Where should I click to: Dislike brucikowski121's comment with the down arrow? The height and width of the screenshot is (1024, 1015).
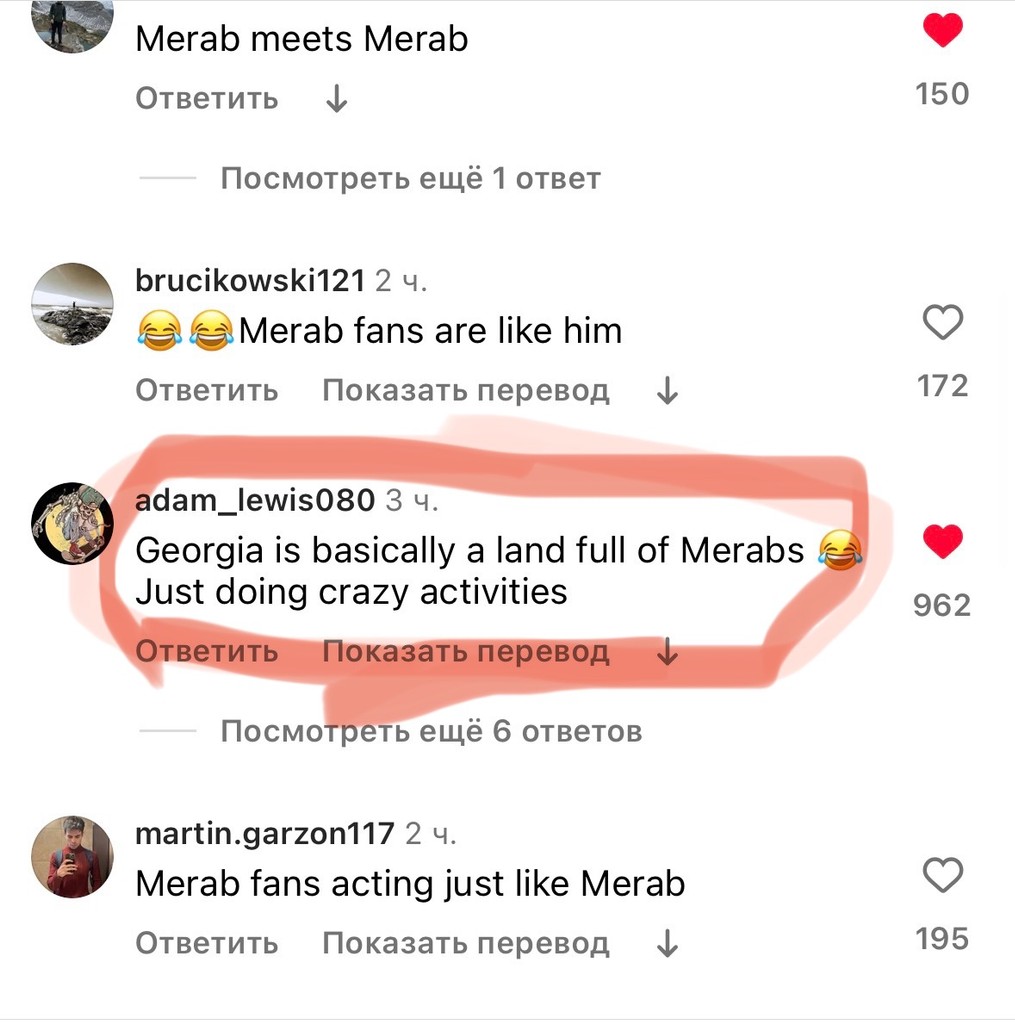pyautogui.click(x=667, y=391)
